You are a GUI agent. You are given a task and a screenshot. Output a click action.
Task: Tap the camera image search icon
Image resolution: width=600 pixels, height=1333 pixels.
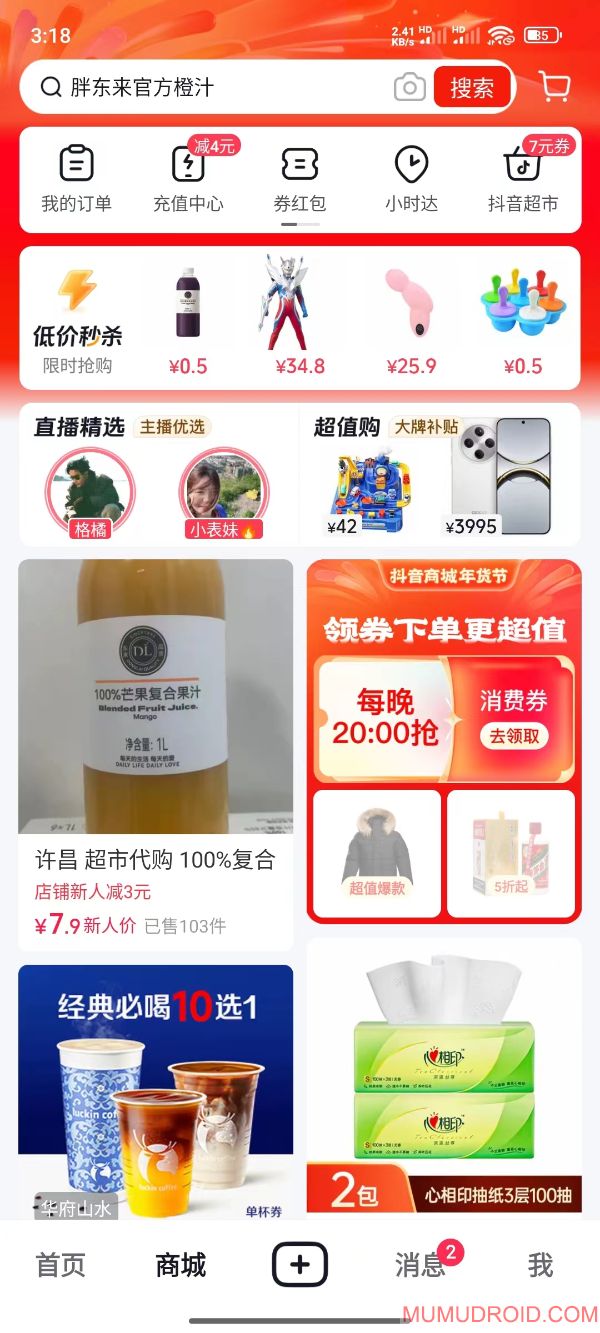click(409, 88)
